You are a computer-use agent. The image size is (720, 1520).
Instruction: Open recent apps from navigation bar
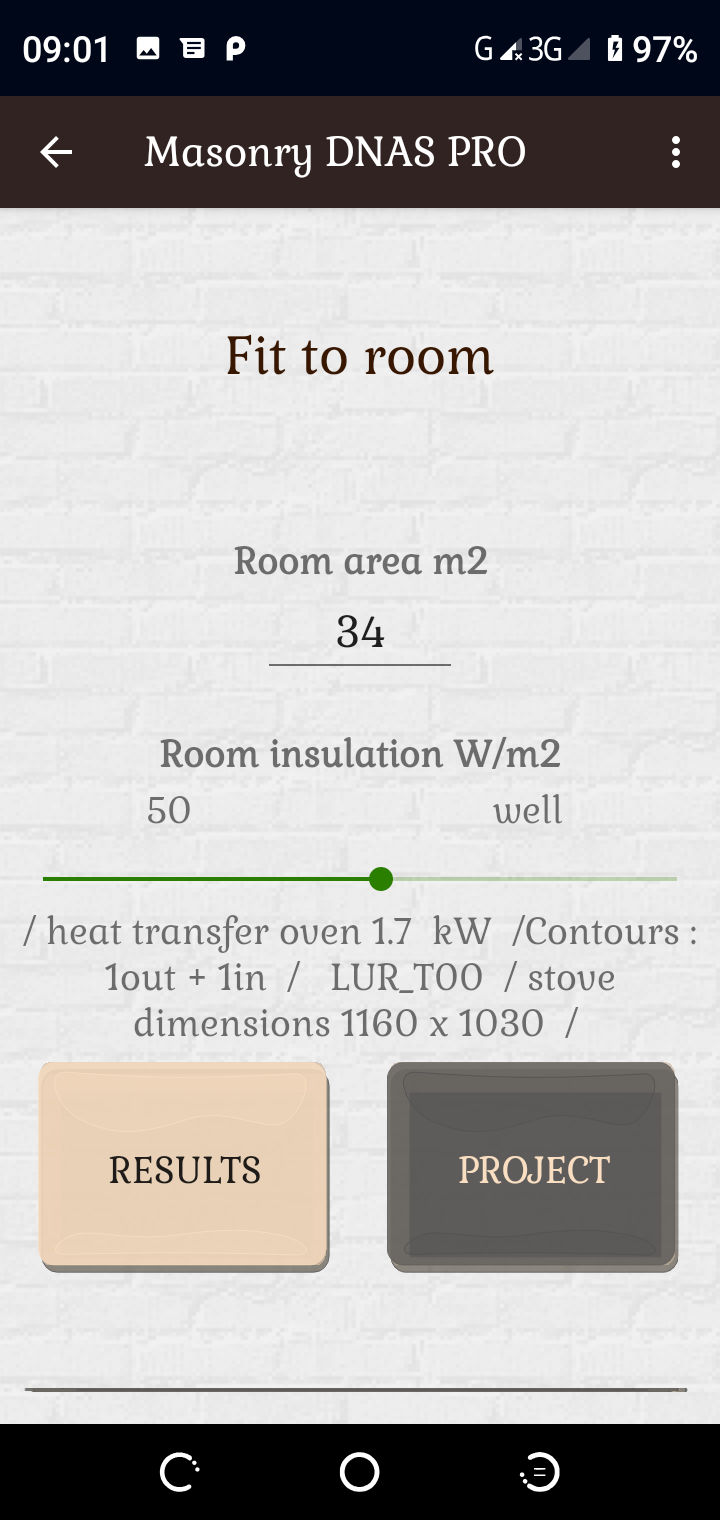tap(539, 1472)
